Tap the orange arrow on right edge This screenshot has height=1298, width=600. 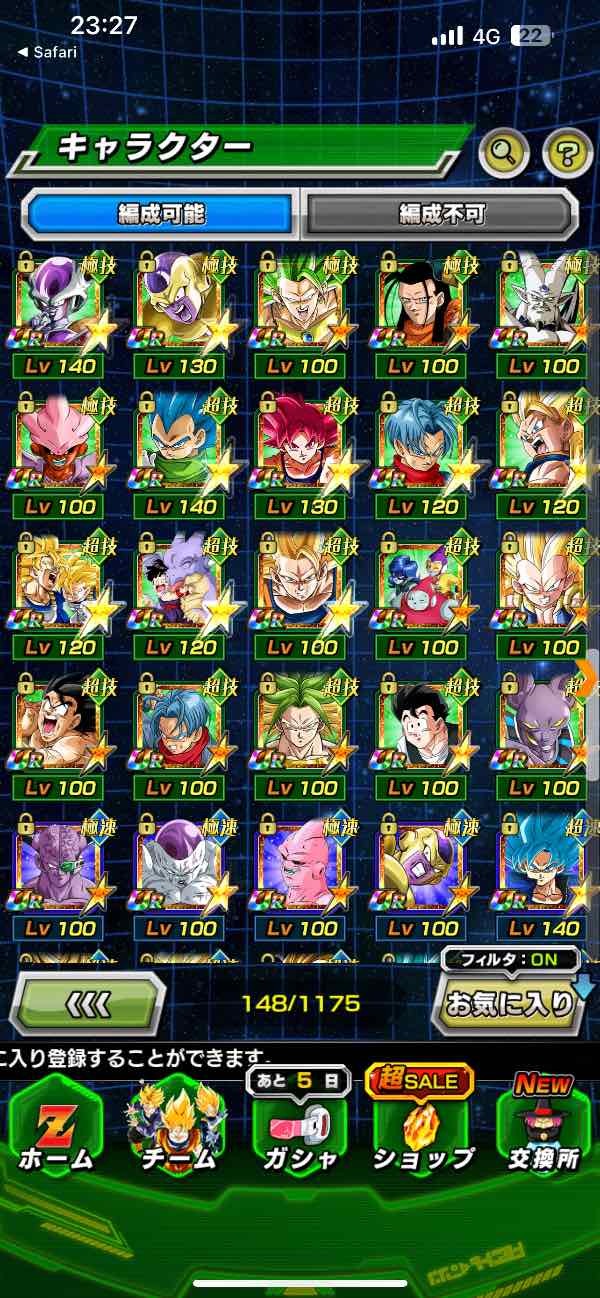[x=588, y=677]
